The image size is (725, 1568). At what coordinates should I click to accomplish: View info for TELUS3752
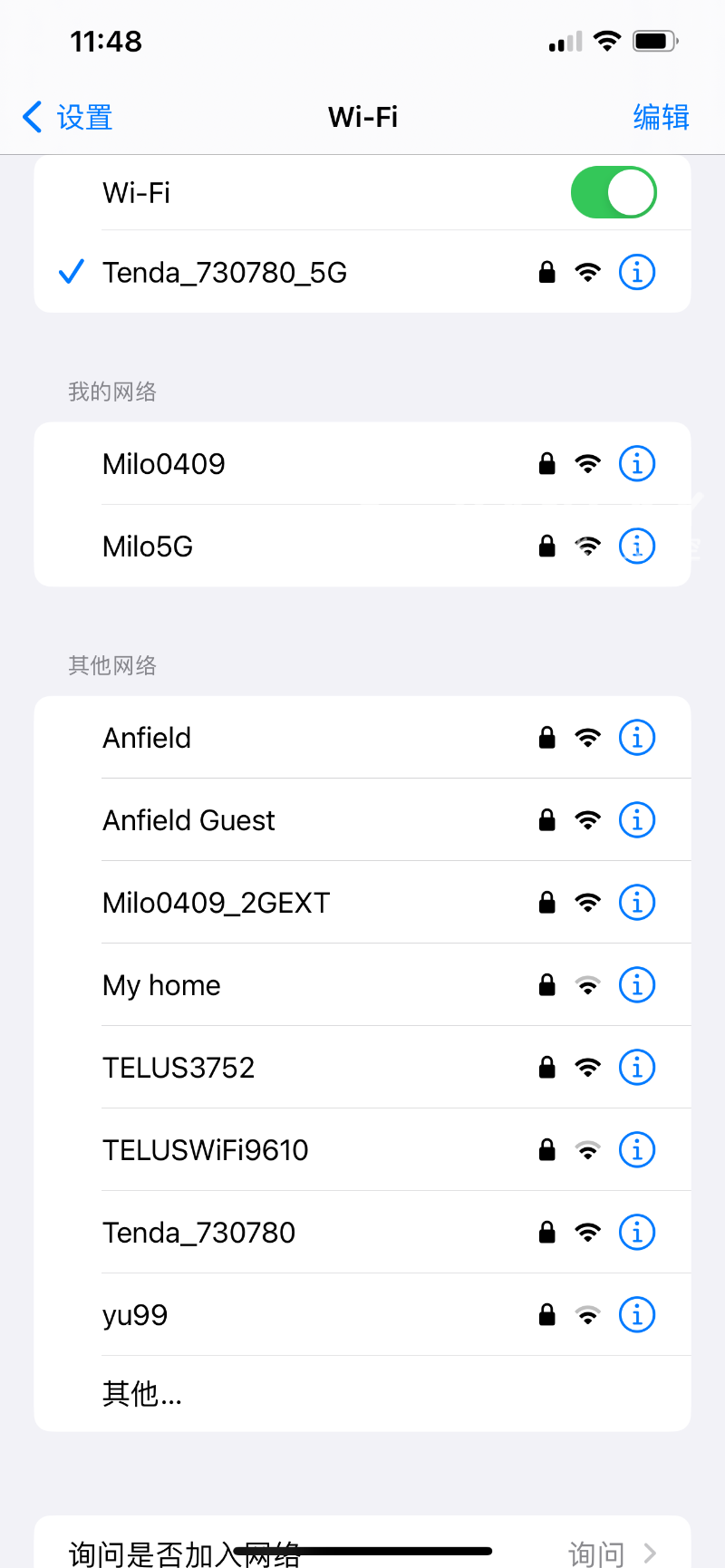point(637,1068)
